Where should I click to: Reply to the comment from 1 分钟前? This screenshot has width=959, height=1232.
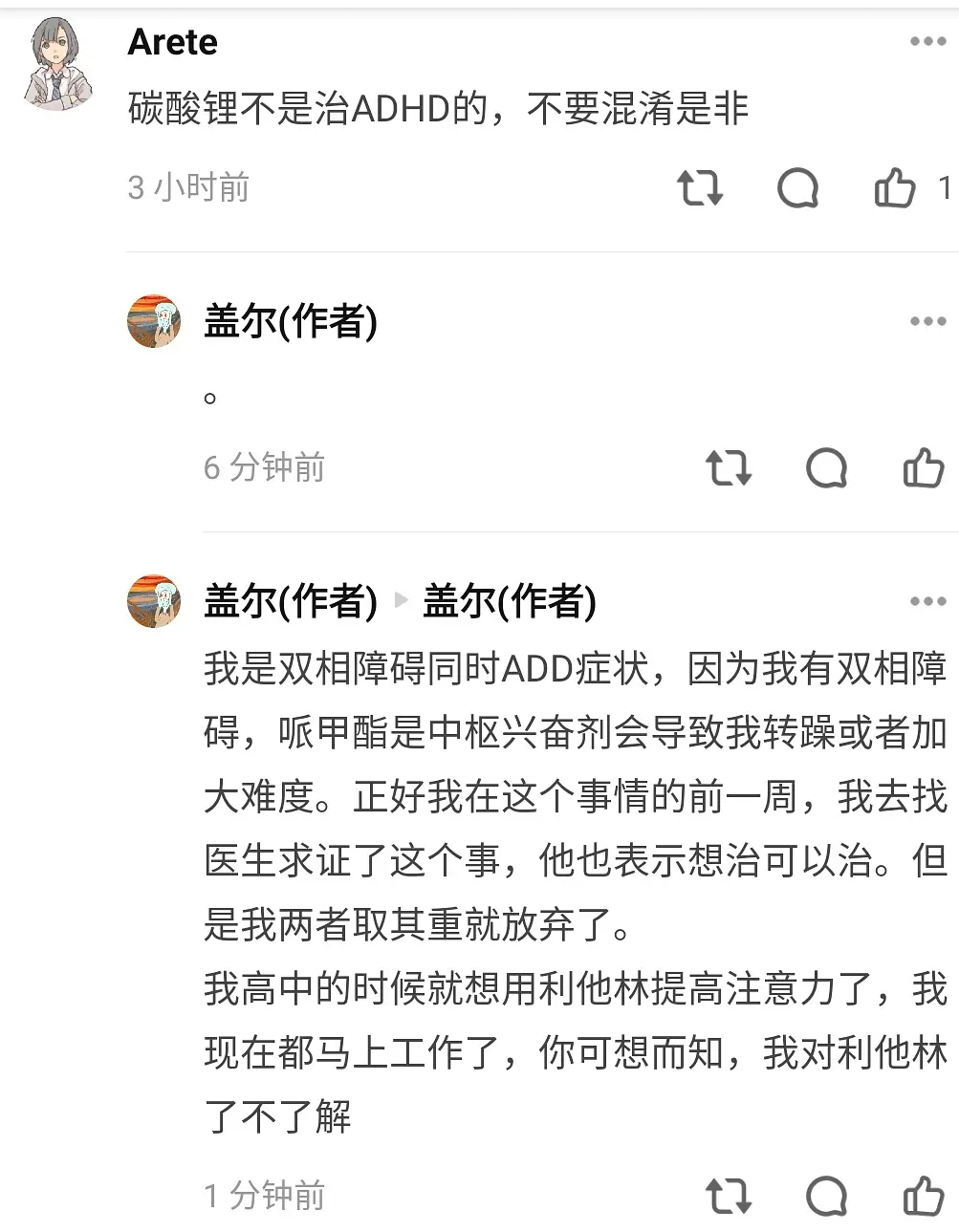pyautogui.click(x=827, y=1196)
